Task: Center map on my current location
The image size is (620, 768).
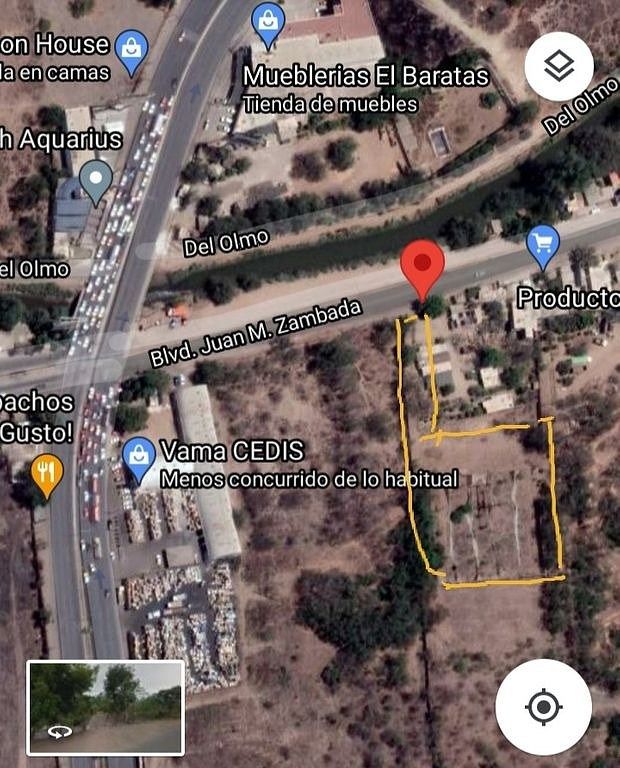Action: 543,707
